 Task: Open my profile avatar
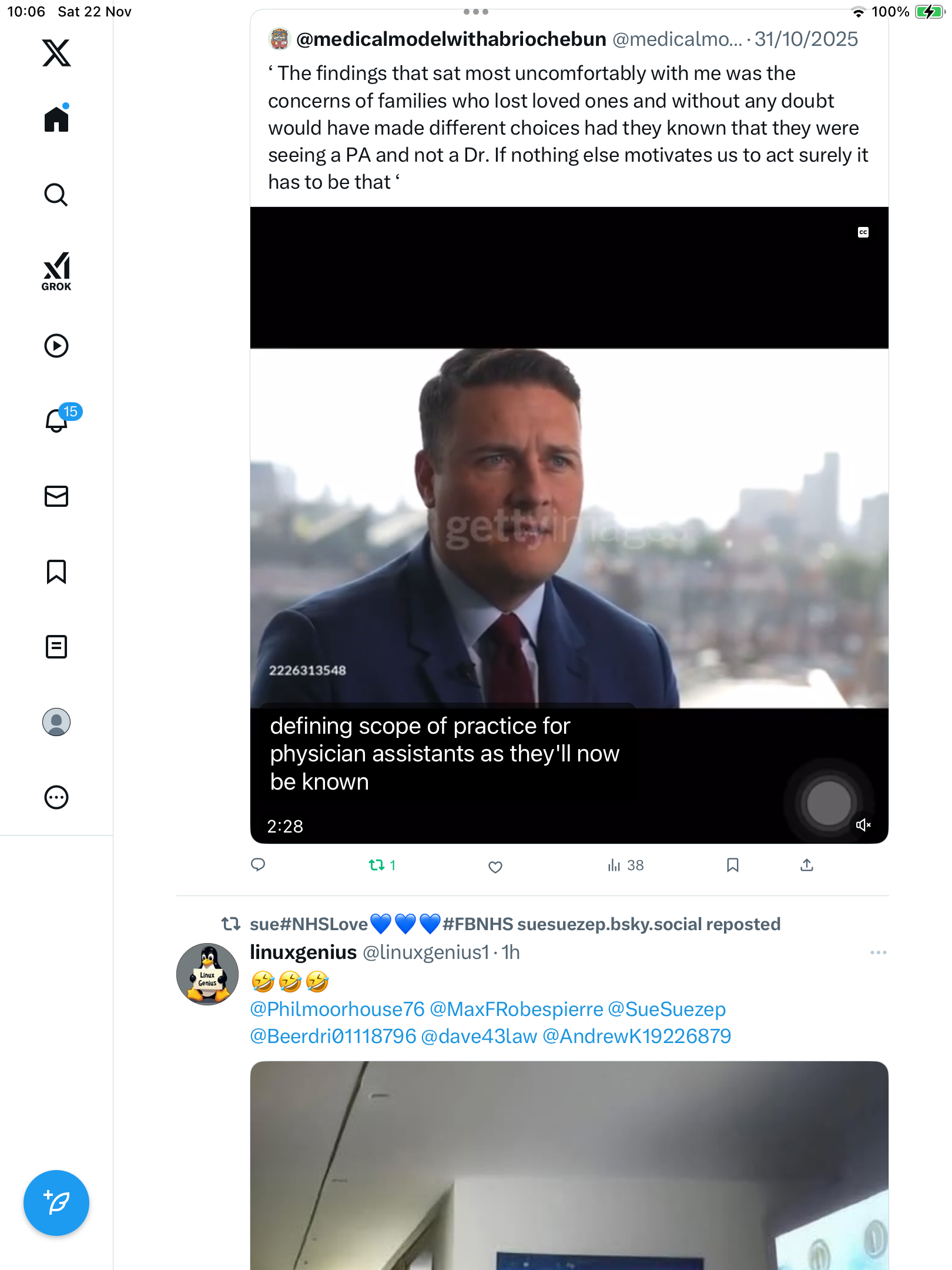coord(56,722)
